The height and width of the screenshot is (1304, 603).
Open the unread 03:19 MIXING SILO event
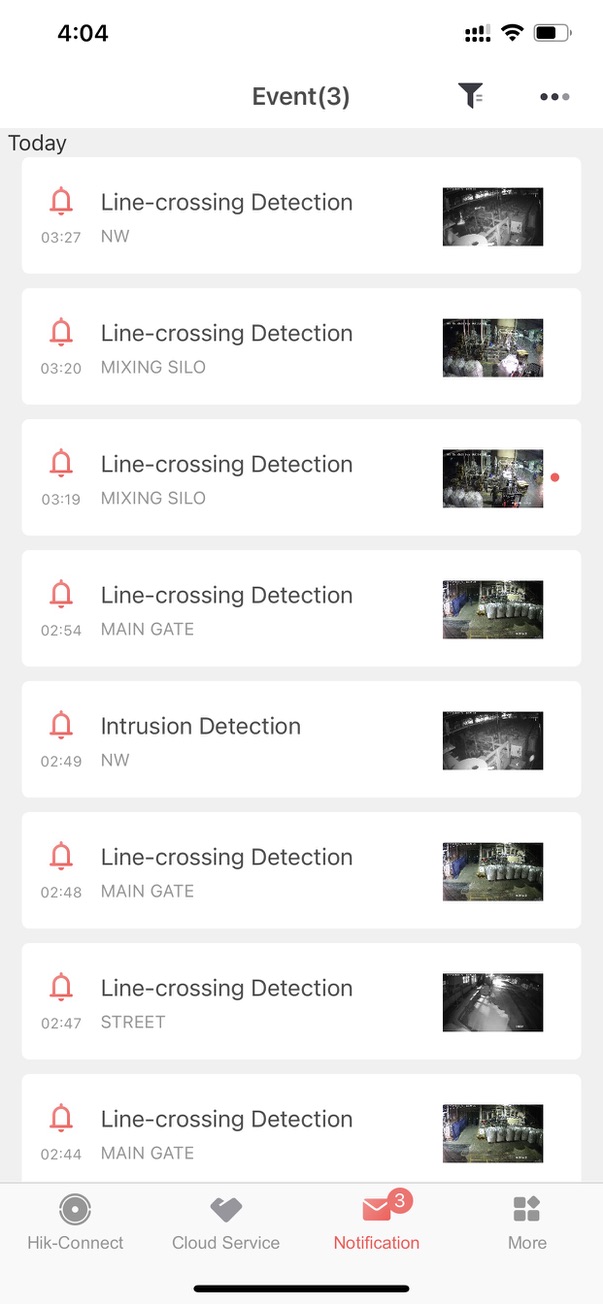tap(300, 478)
